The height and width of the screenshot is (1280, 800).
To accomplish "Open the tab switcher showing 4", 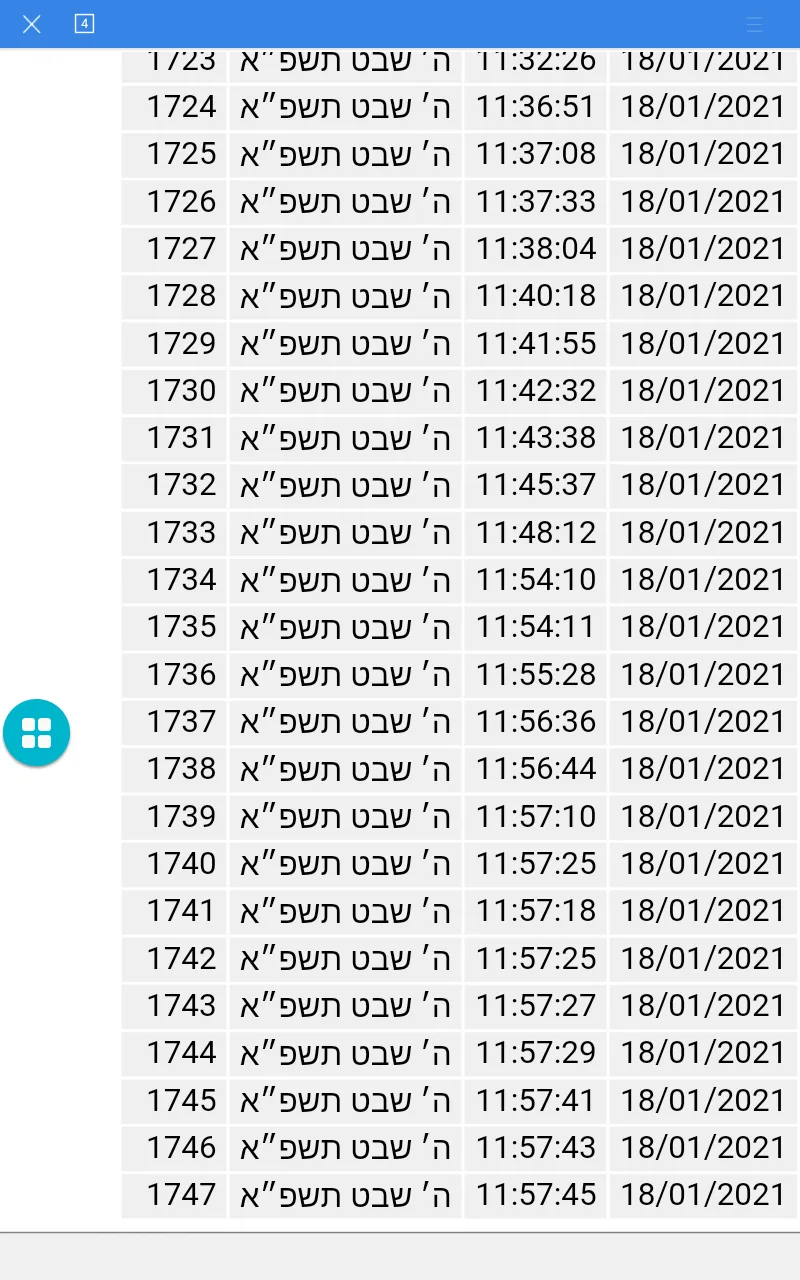I will (84, 23).
